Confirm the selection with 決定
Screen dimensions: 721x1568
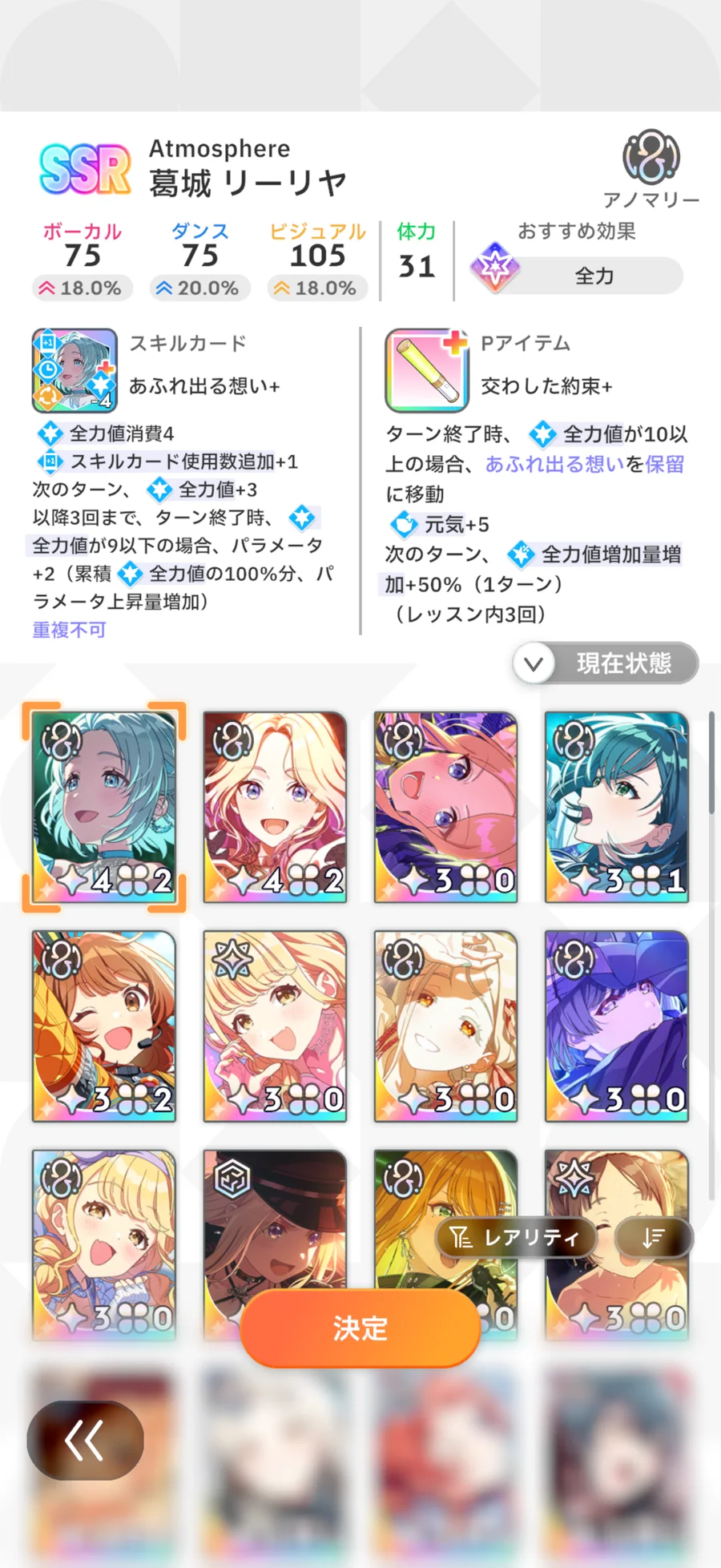[x=360, y=1328]
